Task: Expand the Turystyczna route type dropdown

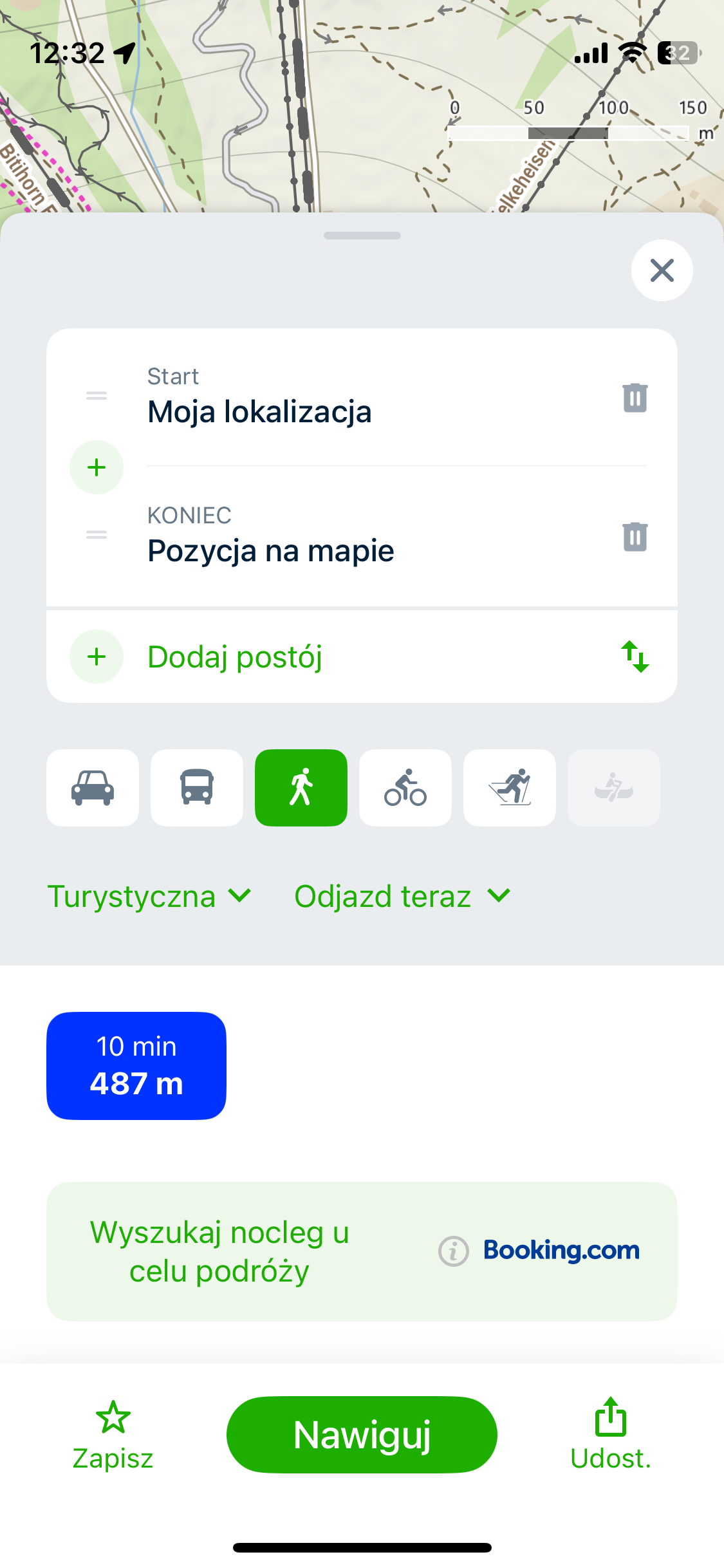Action: (149, 896)
